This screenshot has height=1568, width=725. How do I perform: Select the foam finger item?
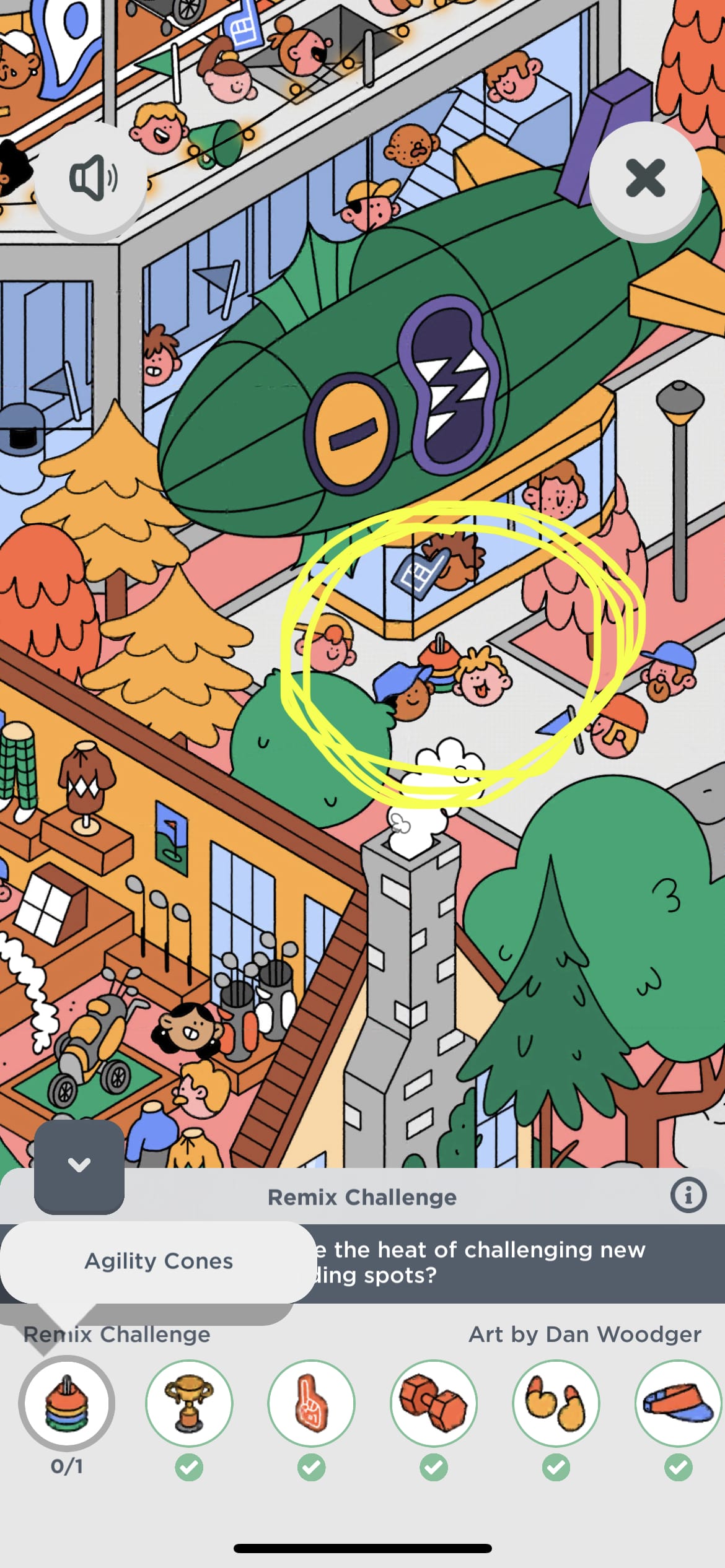tap(311, 1403)
